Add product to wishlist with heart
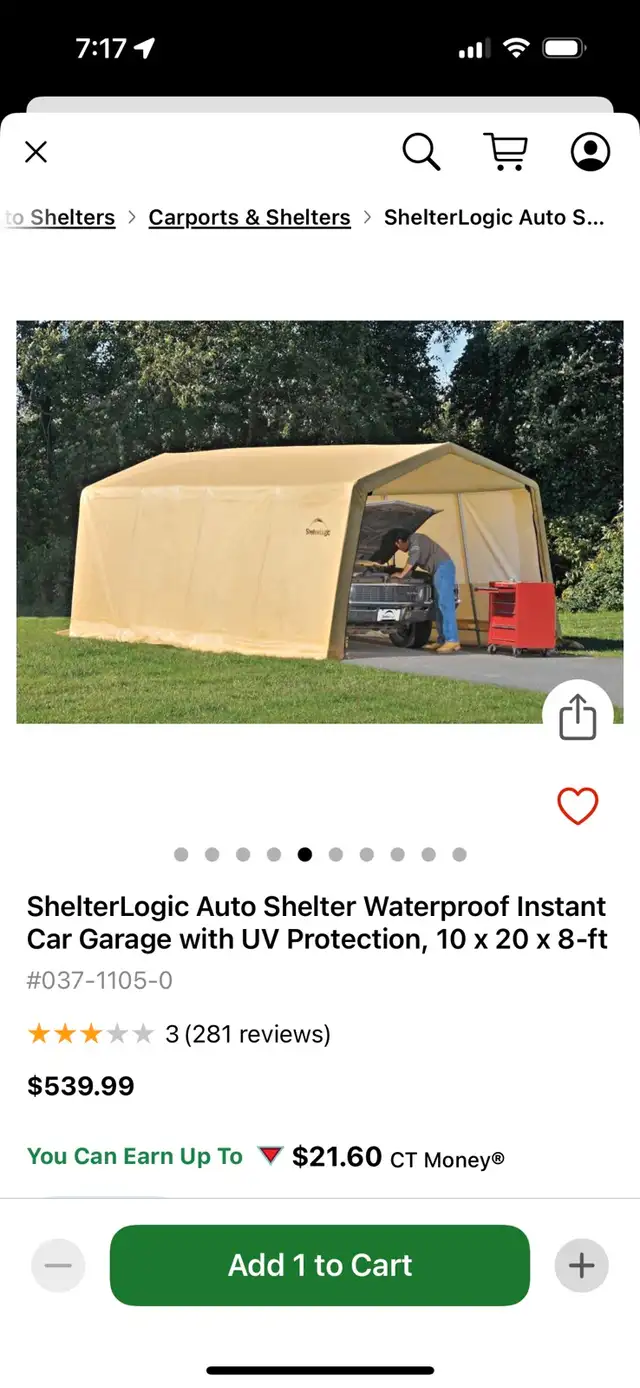The image size is (640, 1388). coord(577,806)
